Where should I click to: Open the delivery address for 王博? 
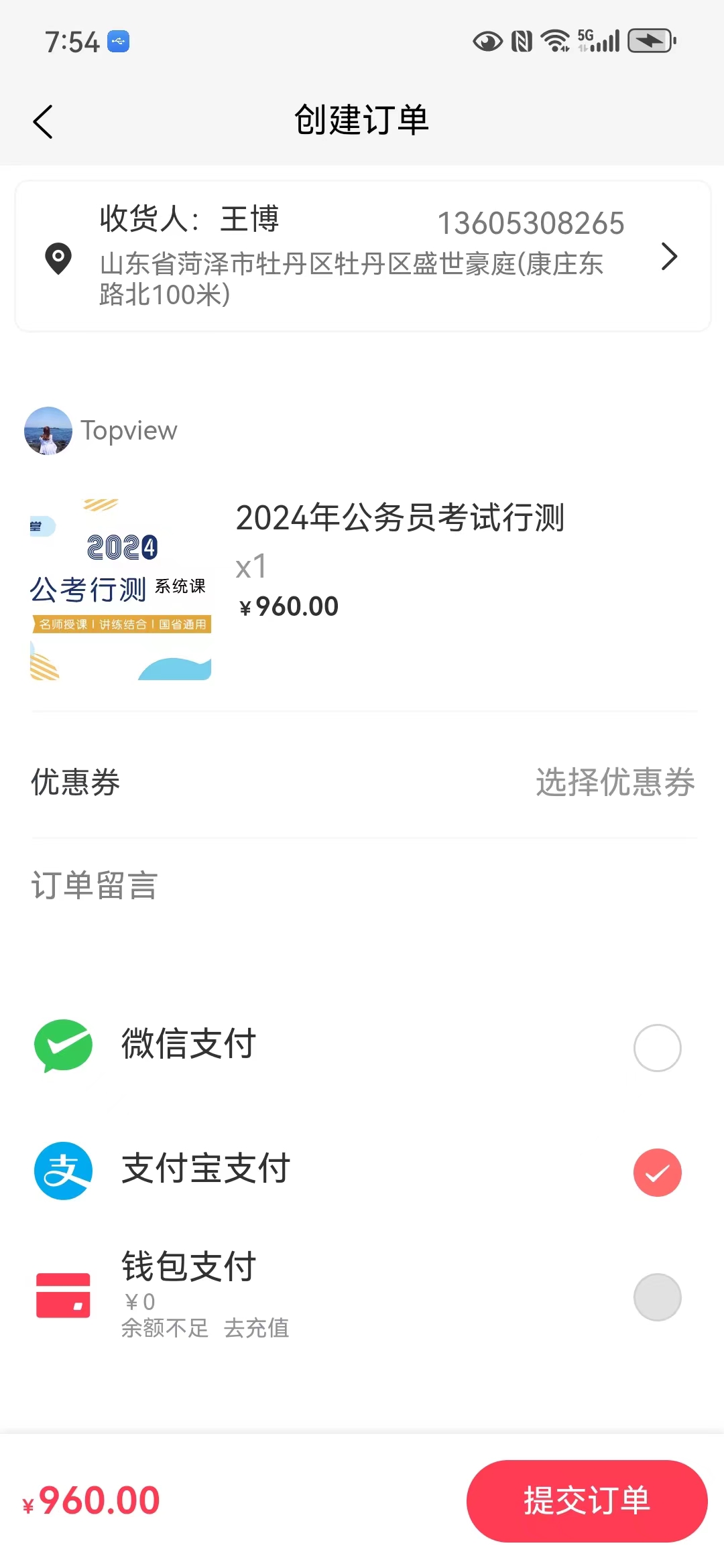point(362,256)
